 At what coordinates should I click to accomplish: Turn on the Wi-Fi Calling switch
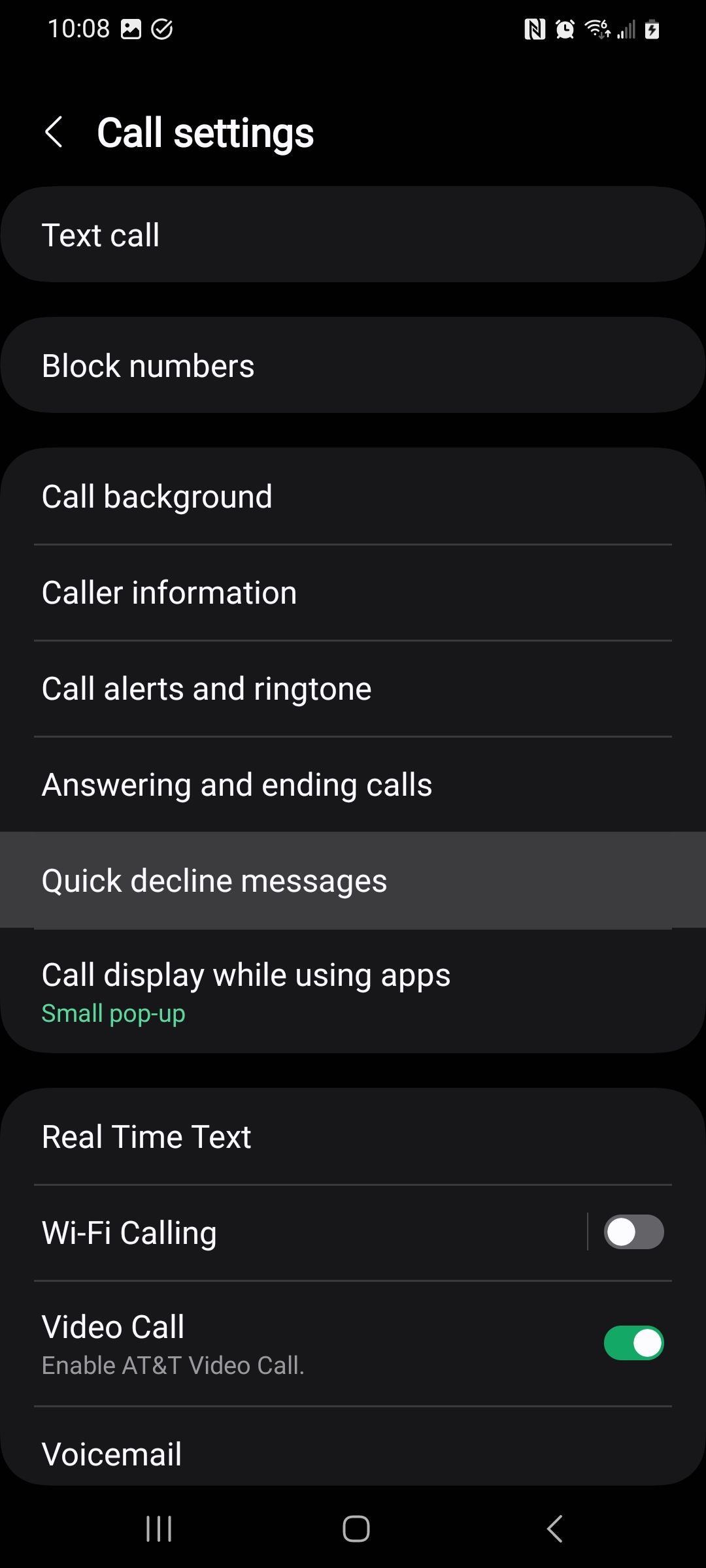click(x=633, y=1232)
